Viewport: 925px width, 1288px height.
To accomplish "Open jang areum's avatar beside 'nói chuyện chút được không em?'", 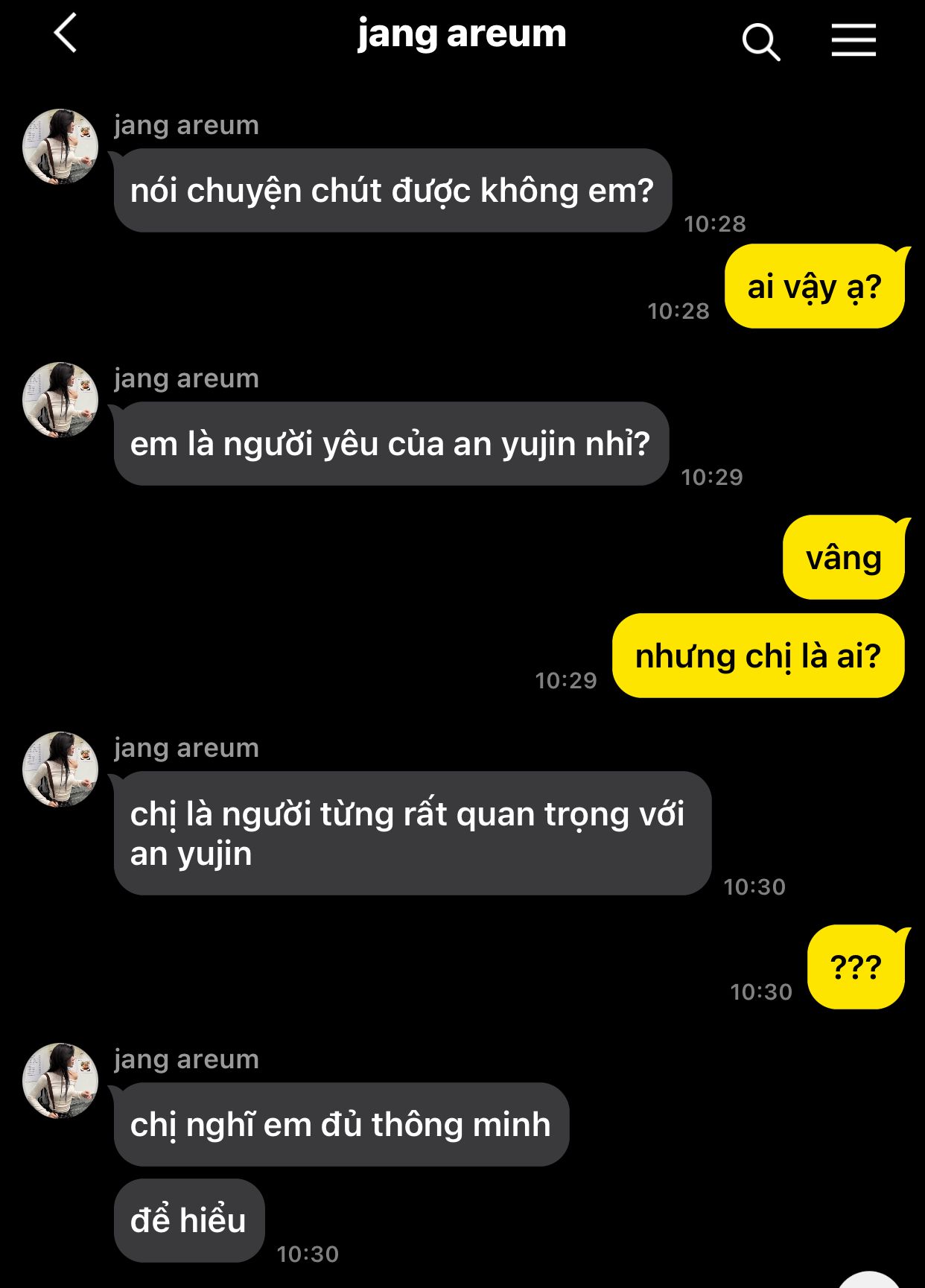I will [x=60, y=147].
